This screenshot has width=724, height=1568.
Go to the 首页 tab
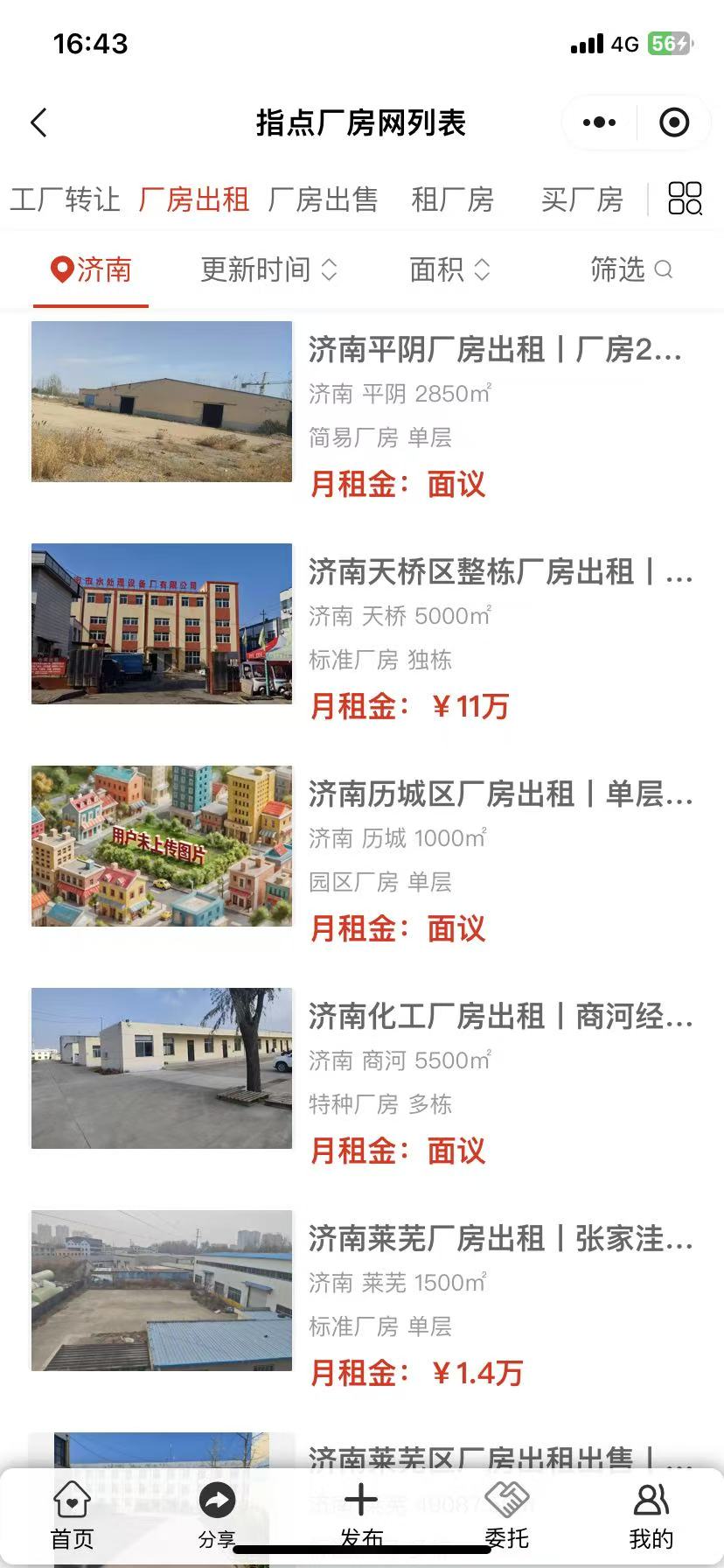(72, 1515)
